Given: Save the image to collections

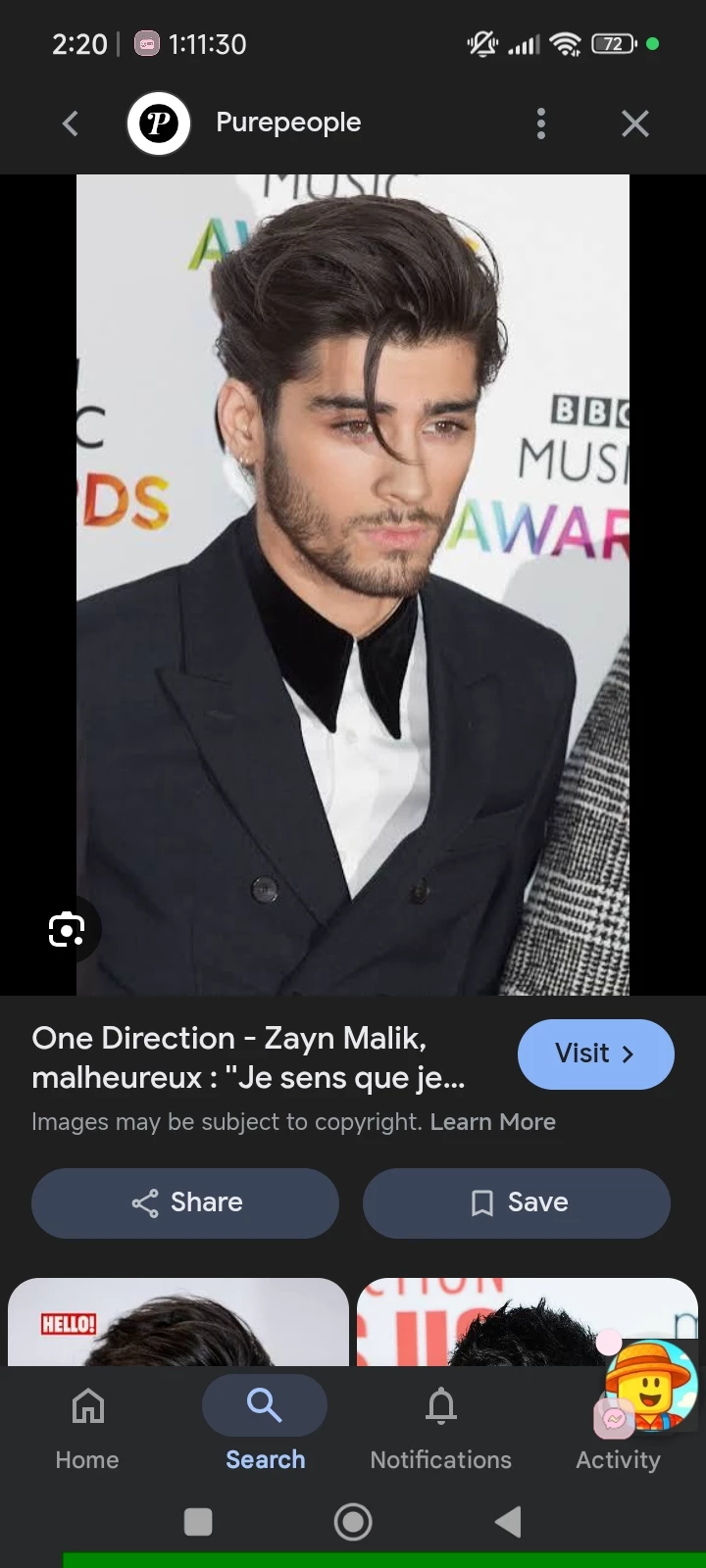Looking at the screenshot, I should click(517, 1202).
